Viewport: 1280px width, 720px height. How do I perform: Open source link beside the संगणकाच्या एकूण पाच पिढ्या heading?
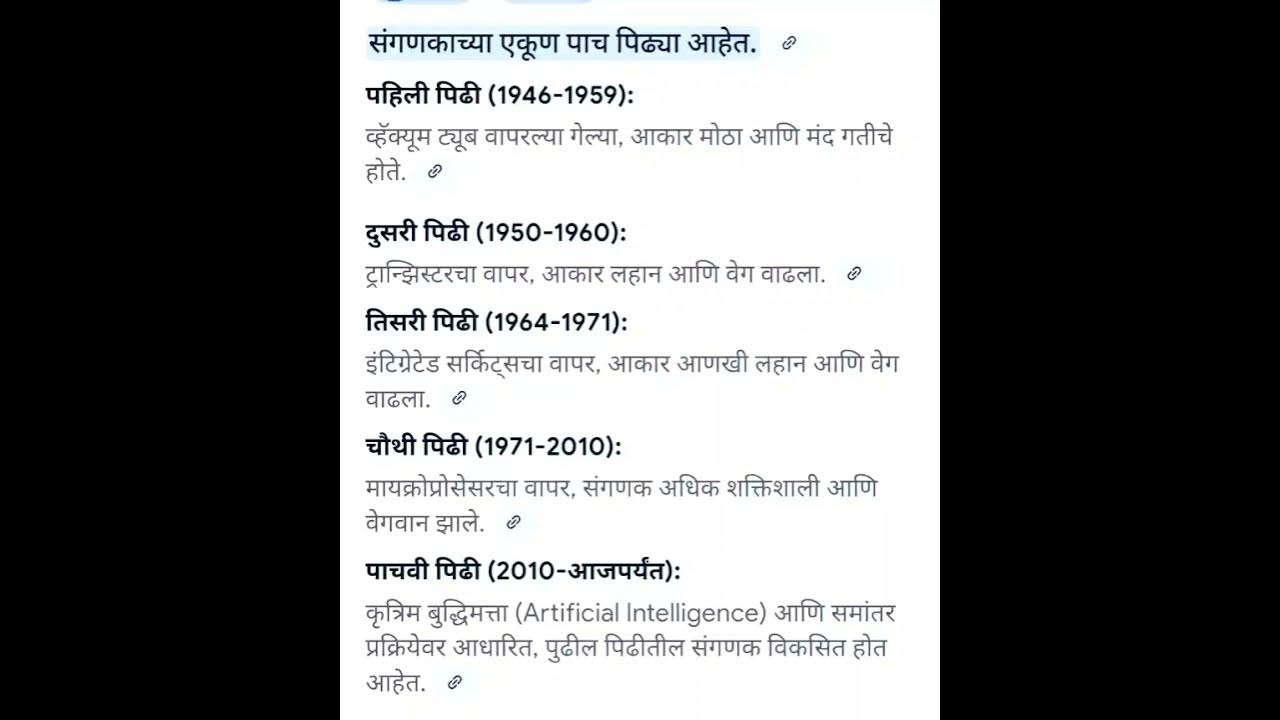pyautogui.click(x=789, y=43)
